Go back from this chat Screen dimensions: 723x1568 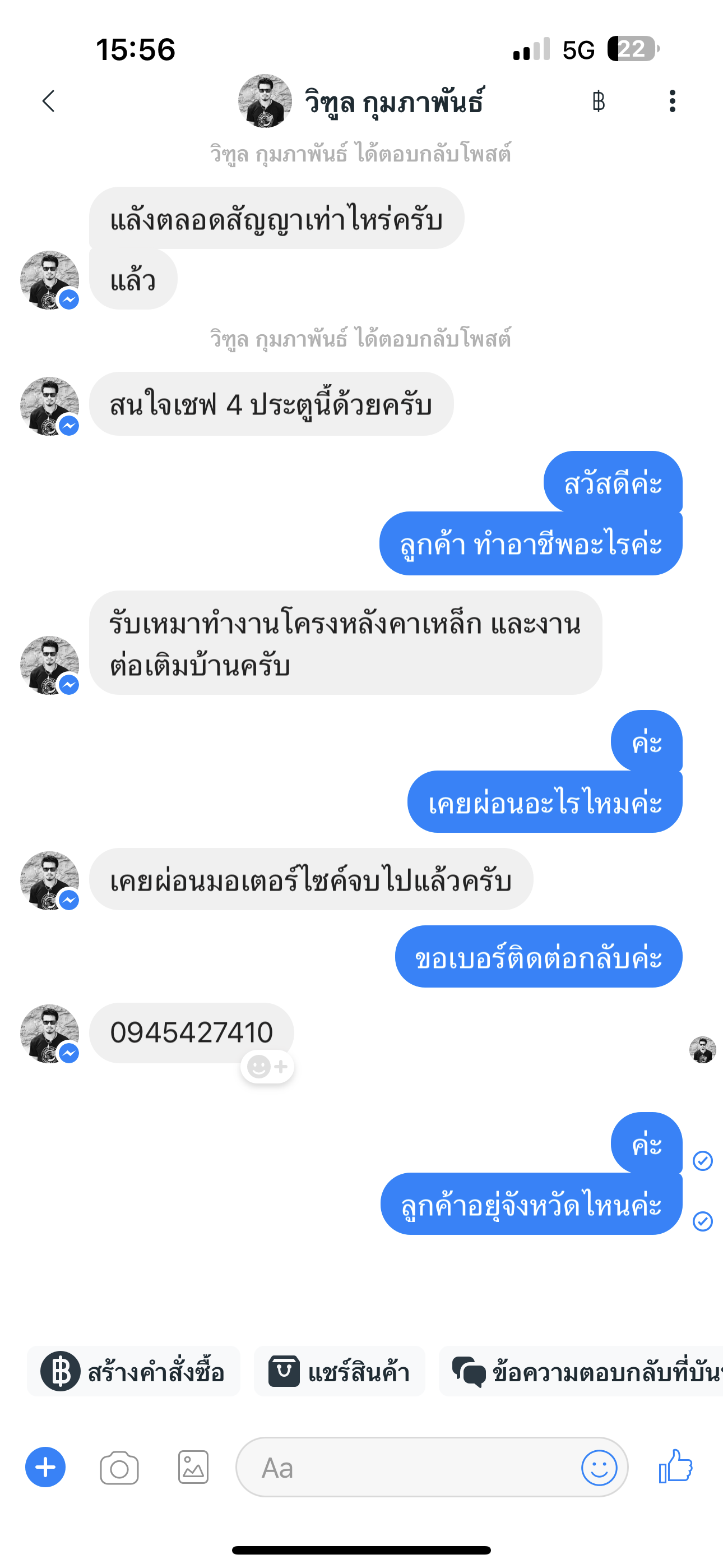[x=49, y=101]
